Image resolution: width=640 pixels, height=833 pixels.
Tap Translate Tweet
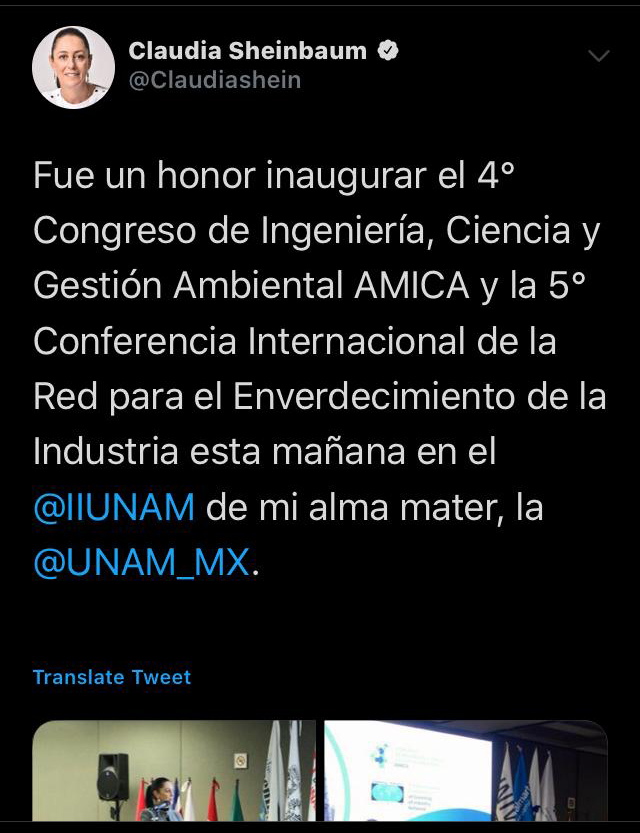(111, 677)
